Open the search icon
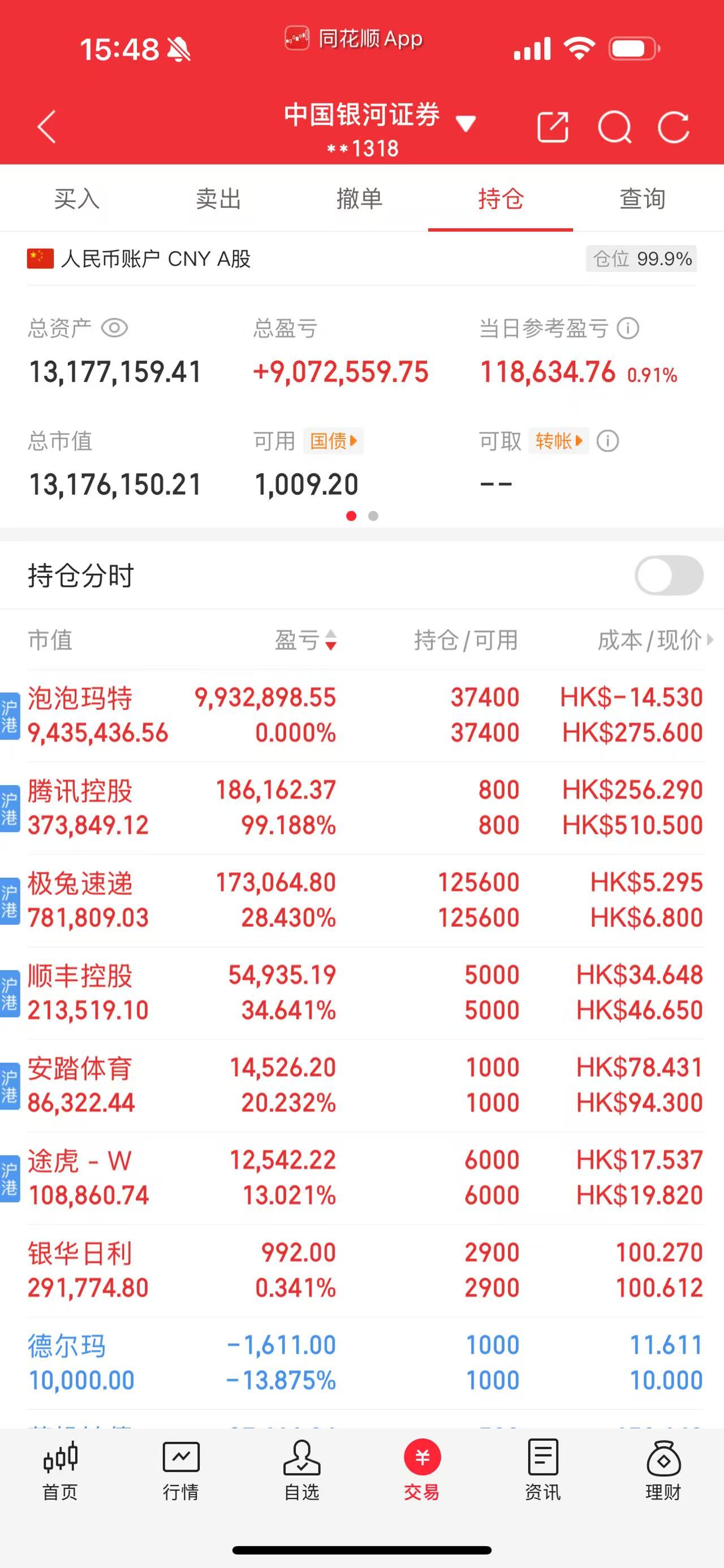 (x=614, y=127)
